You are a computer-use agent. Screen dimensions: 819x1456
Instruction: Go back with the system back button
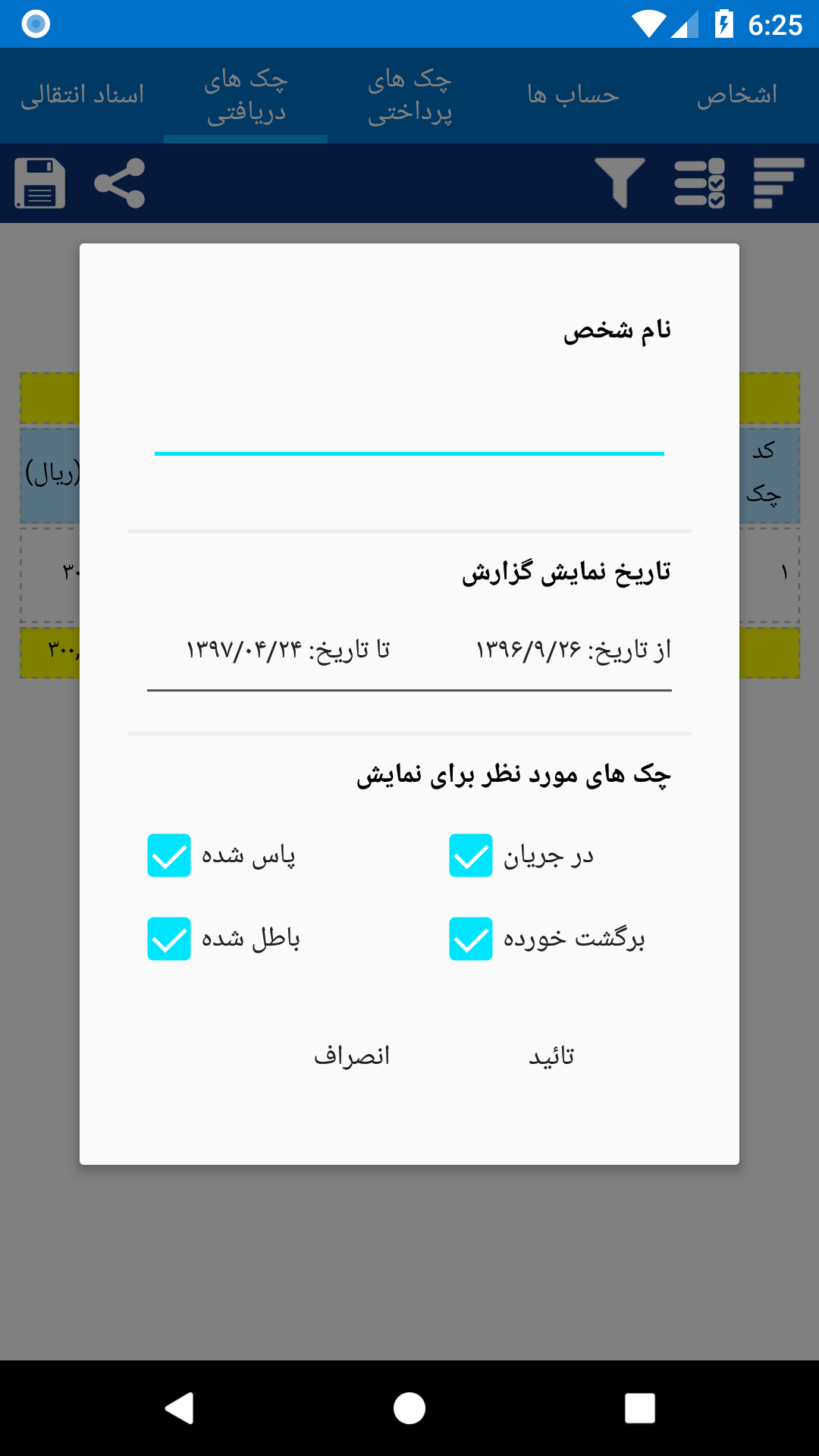pyautogui.click(x=180, y=1408)
